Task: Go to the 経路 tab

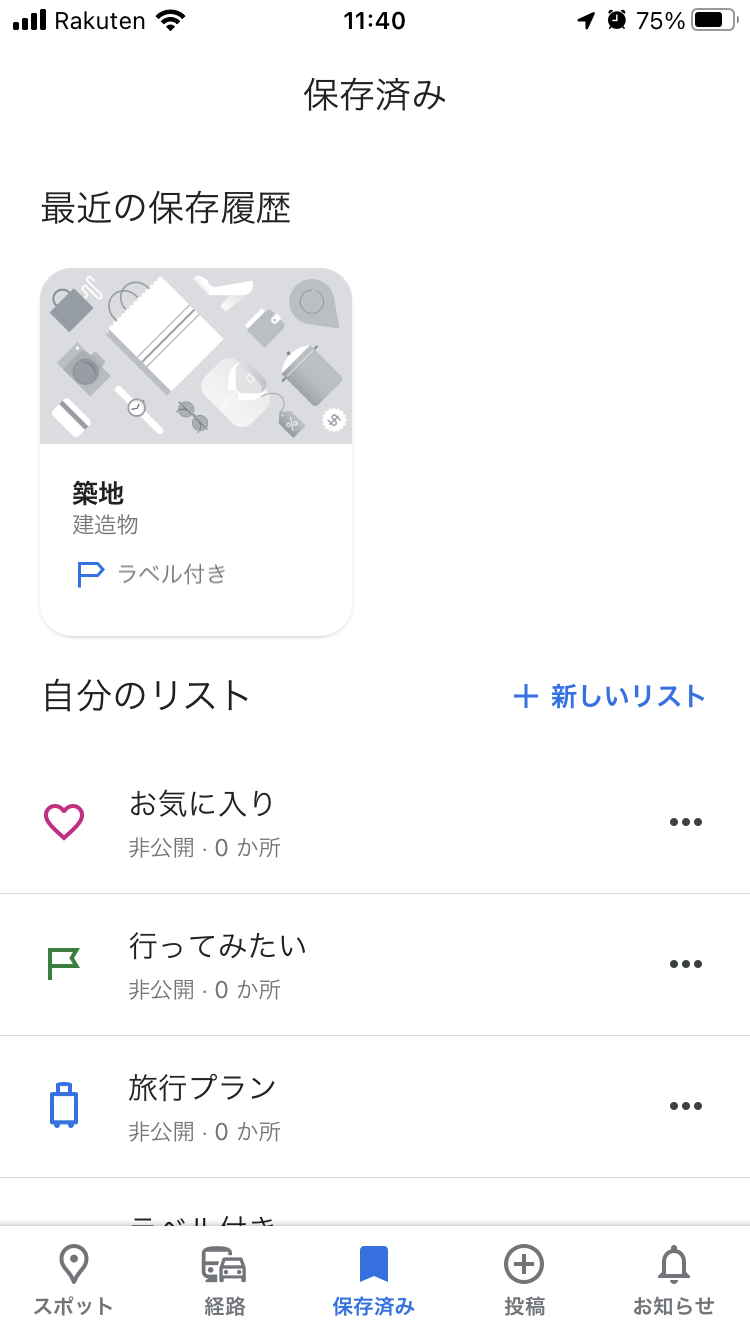Action: (224, 1280)
